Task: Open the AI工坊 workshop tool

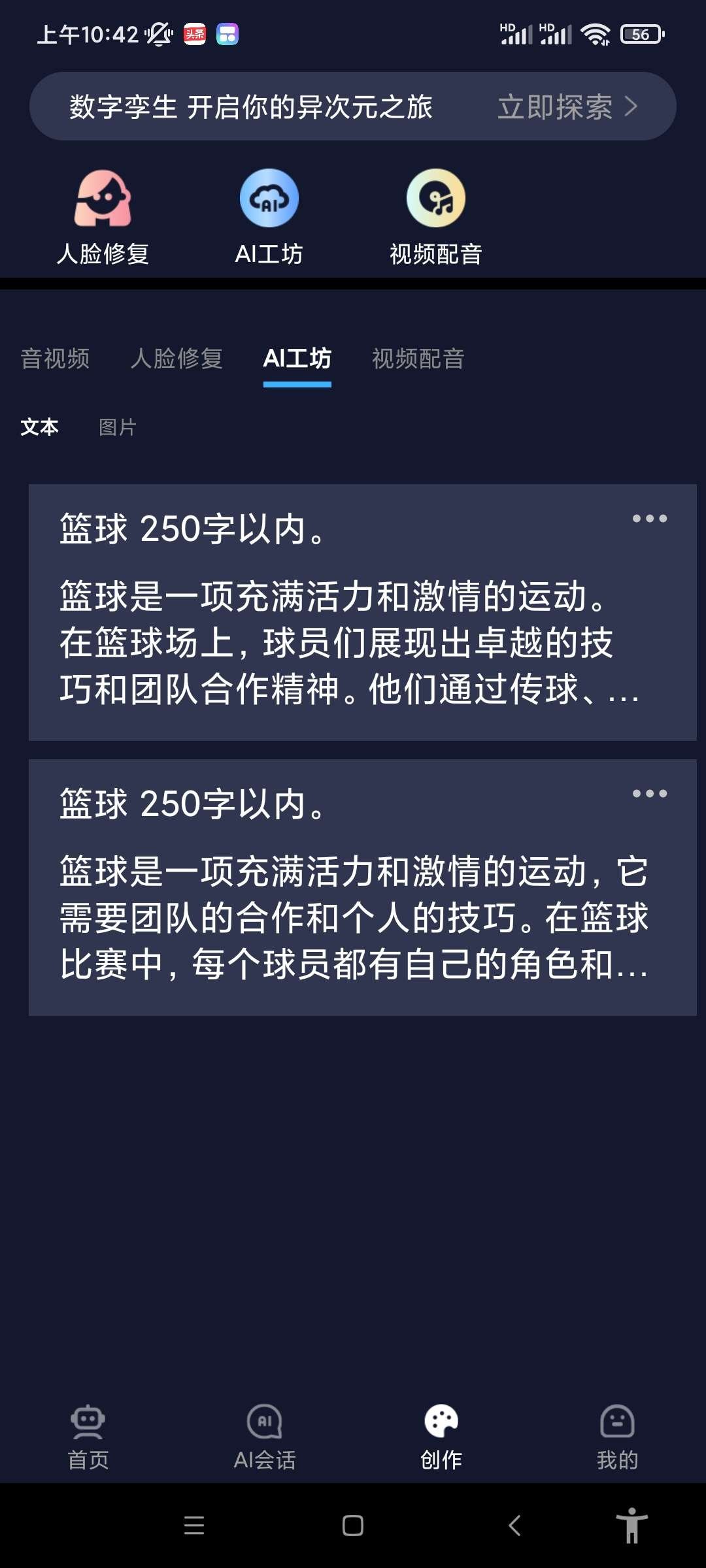Action: [268, 216]
